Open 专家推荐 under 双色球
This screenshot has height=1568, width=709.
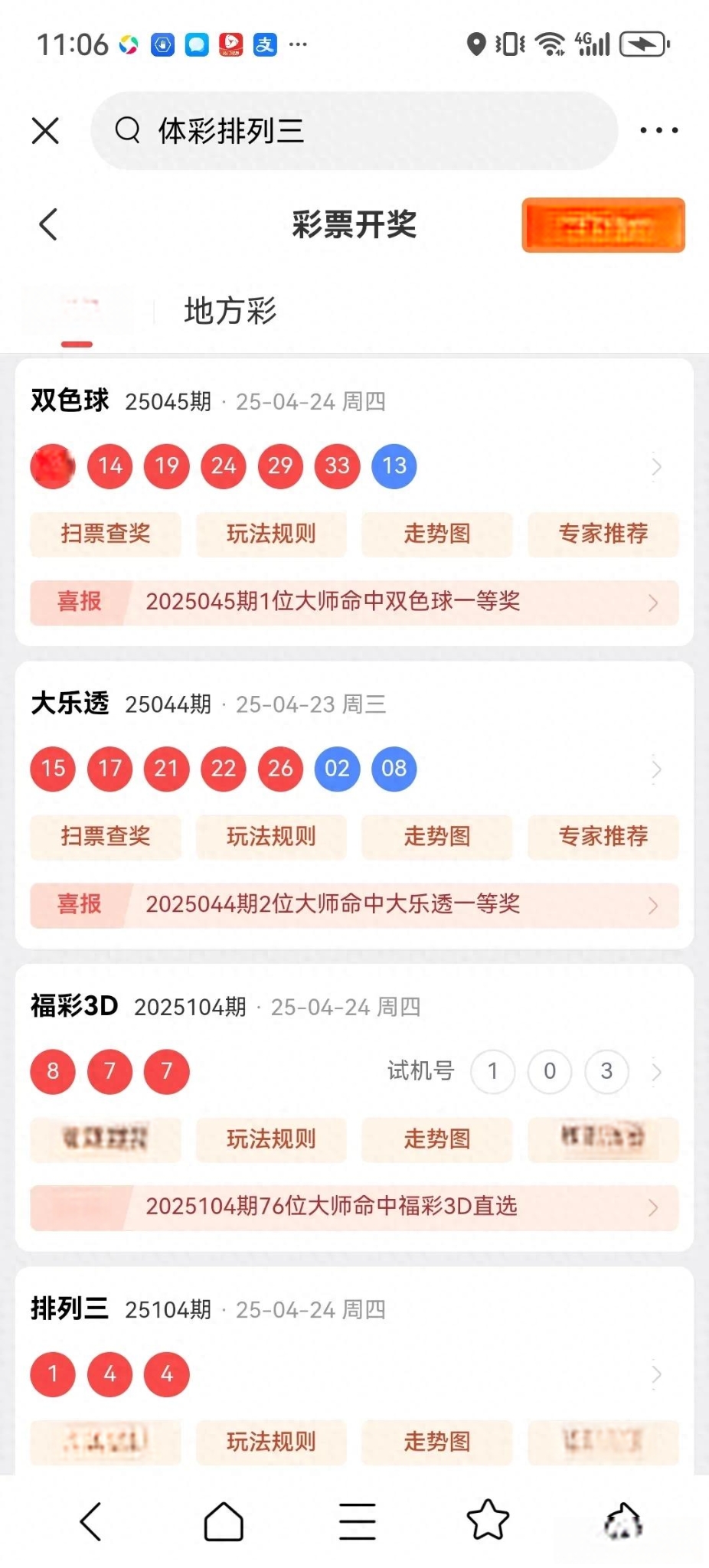click(603, 534)
